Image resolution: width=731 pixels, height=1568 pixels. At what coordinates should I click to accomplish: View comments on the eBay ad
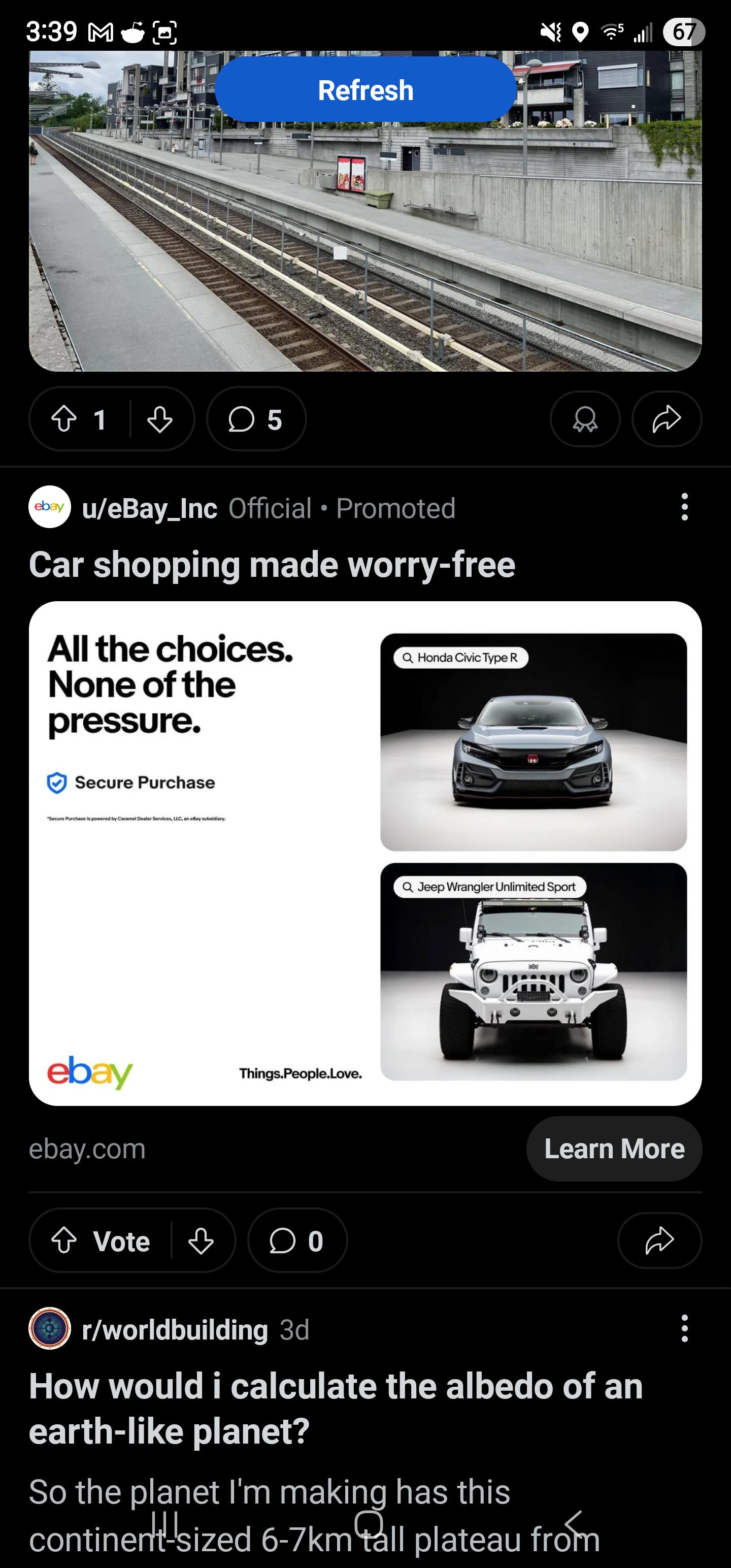point(297,1240)
